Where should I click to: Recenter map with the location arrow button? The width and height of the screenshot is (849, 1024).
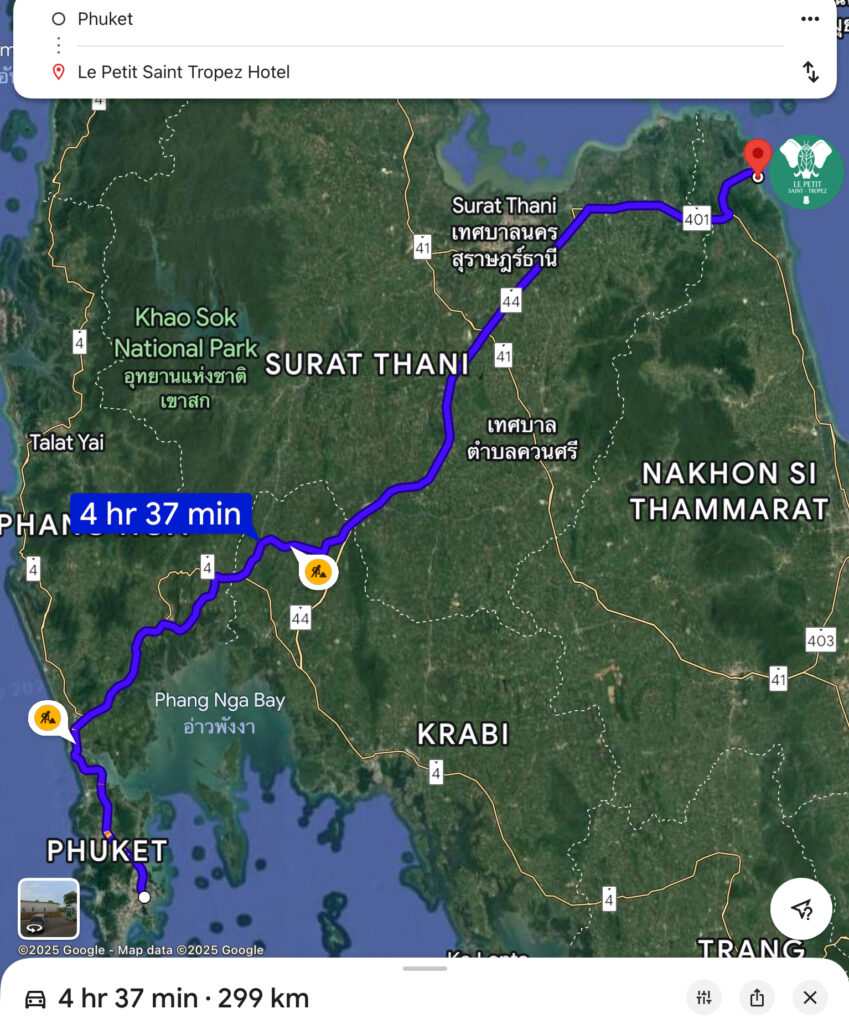(x=801, y=908)
